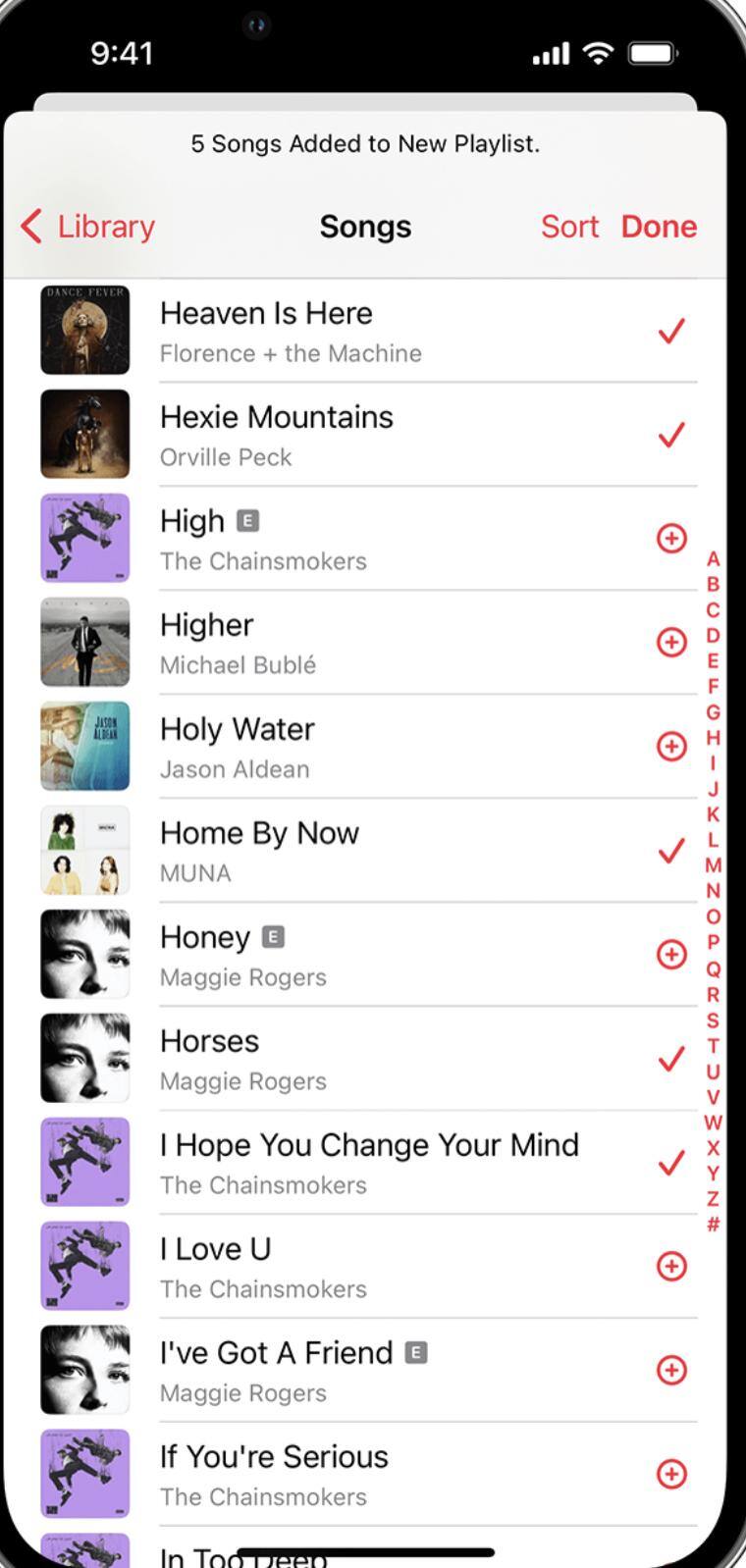Open the Sort options

pos(569,227)
